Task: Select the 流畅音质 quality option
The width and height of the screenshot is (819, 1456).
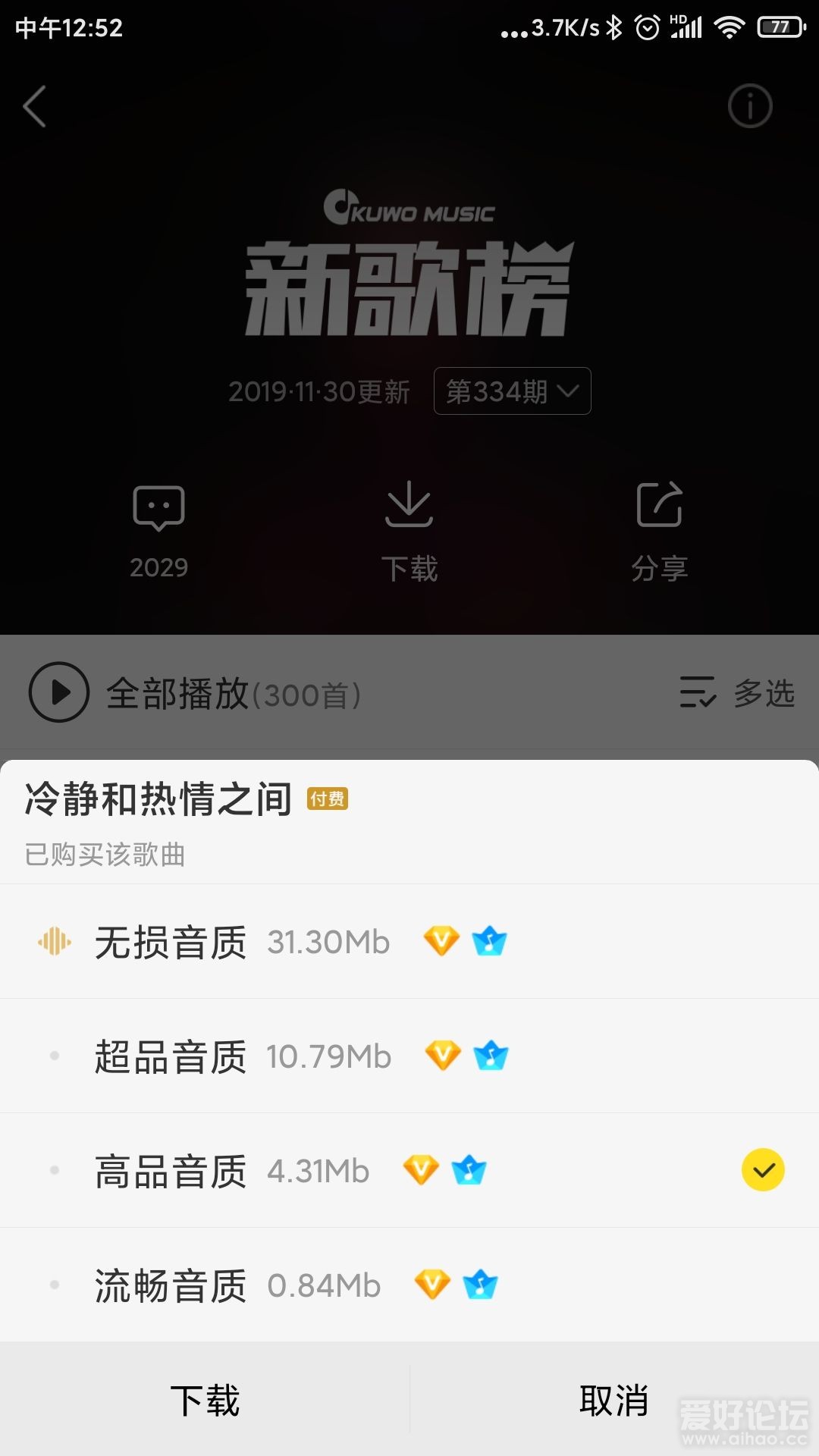Action: point(171,1285)
